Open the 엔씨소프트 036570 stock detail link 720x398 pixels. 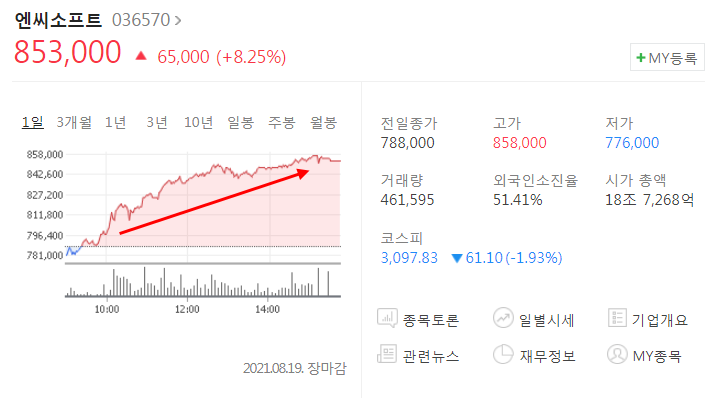[x=98, y=20]
